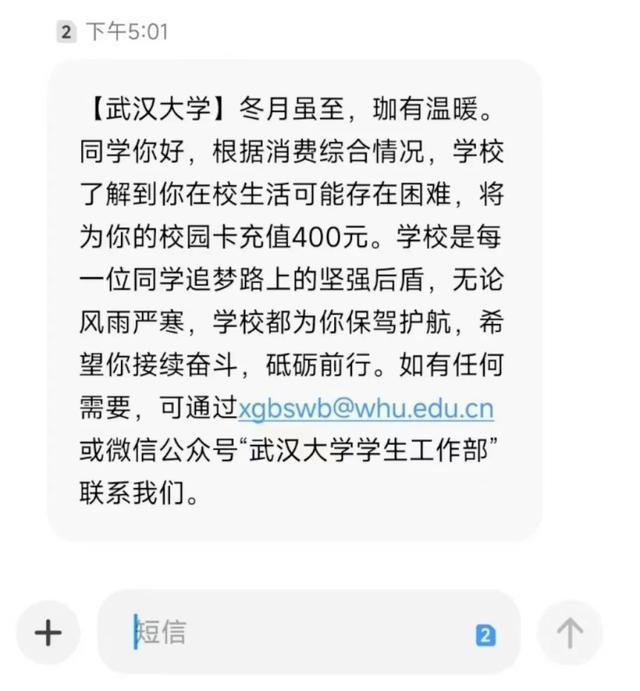Tap the plus attachment button
Image resolution: width=640 pixels, height=691 pixels.
click(48, 632)
